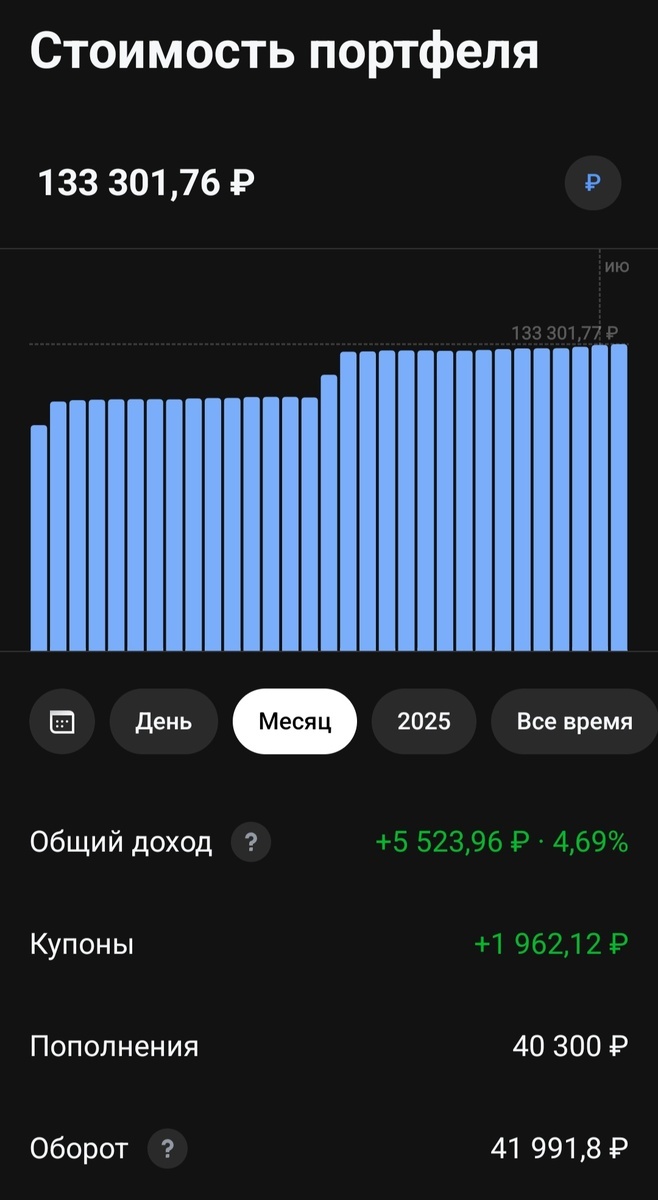Switch to Все время period
658x1200 pixels.
coord(574,721)
